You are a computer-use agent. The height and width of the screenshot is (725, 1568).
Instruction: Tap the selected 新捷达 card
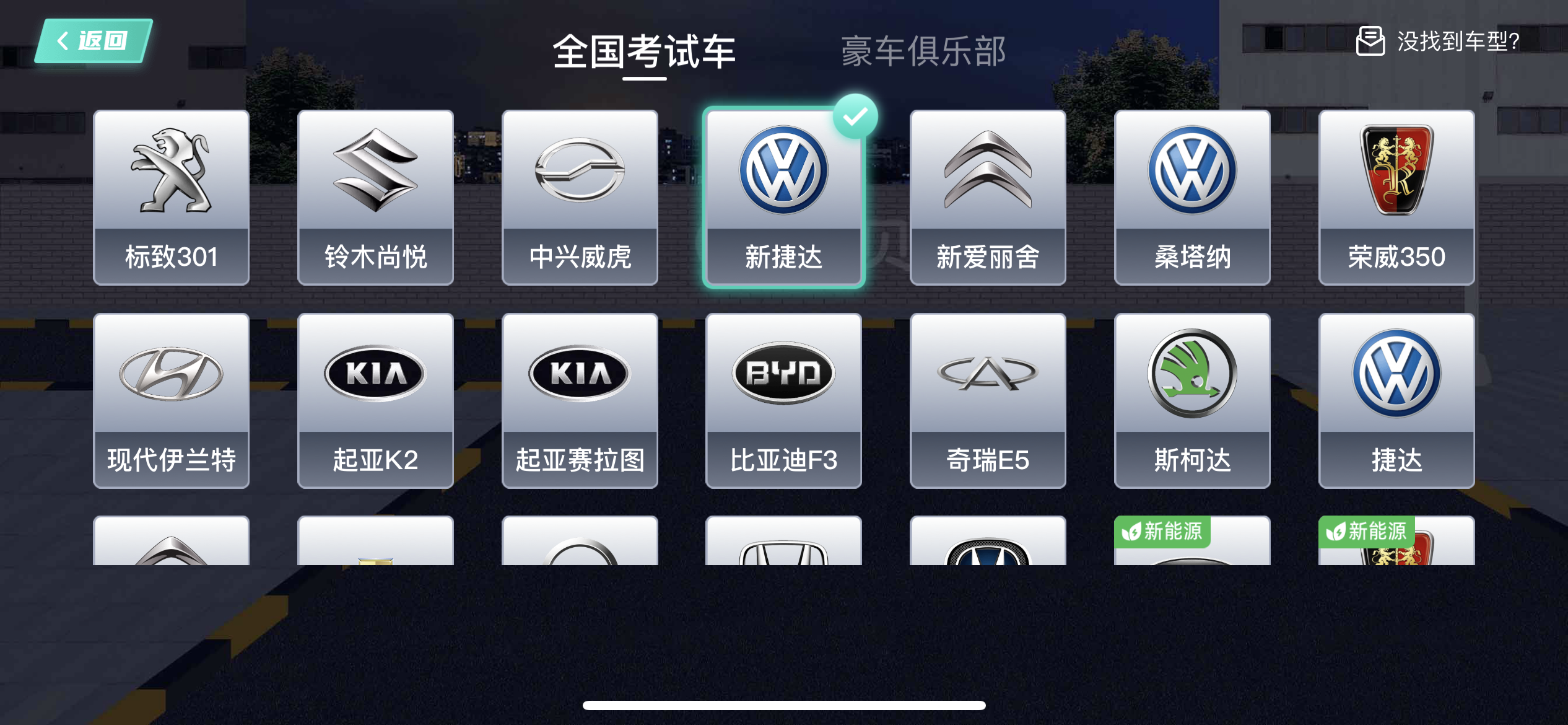pyautogui.click(x=783, y=197)
